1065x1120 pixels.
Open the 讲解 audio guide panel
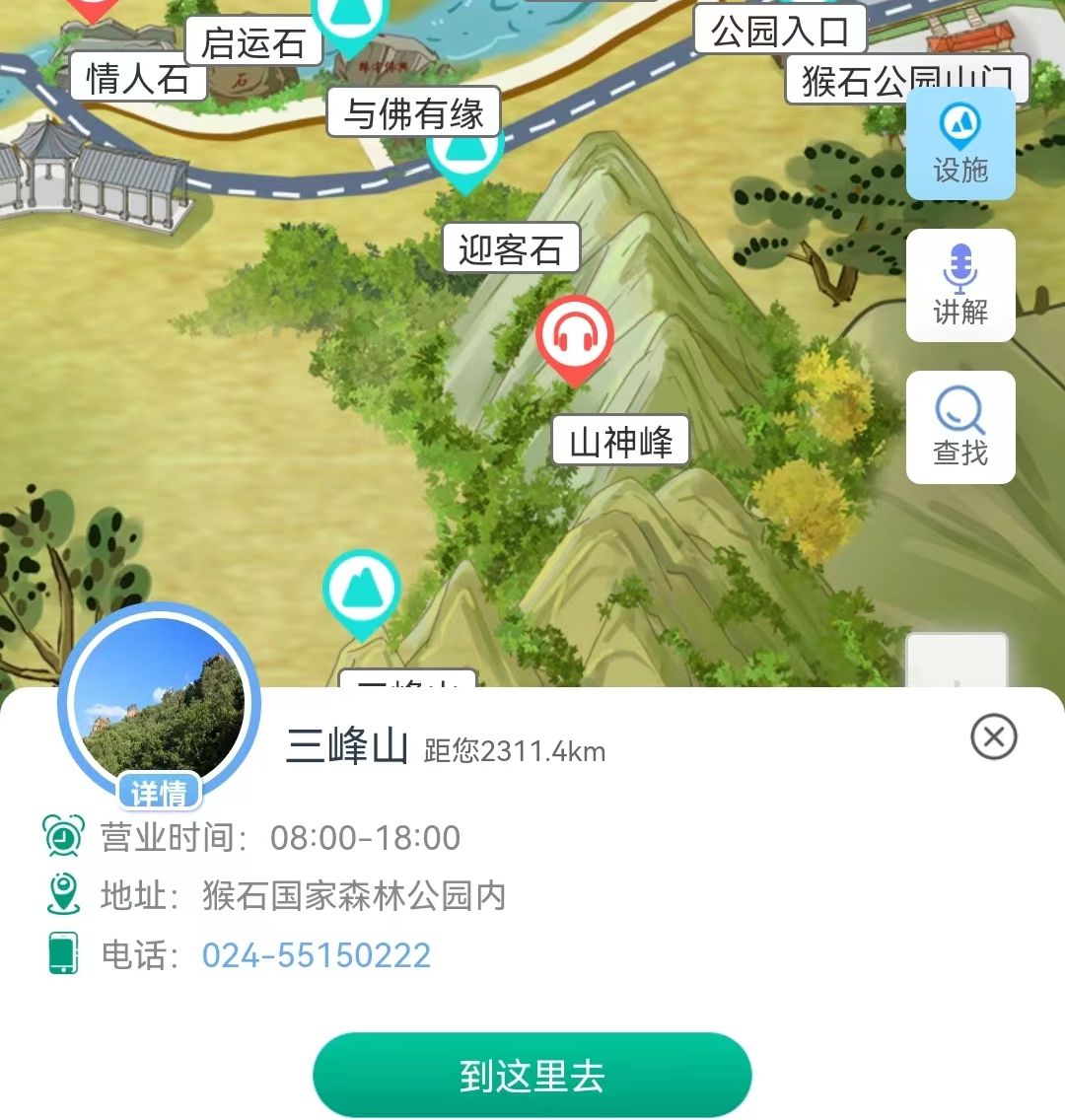point(959,286)
